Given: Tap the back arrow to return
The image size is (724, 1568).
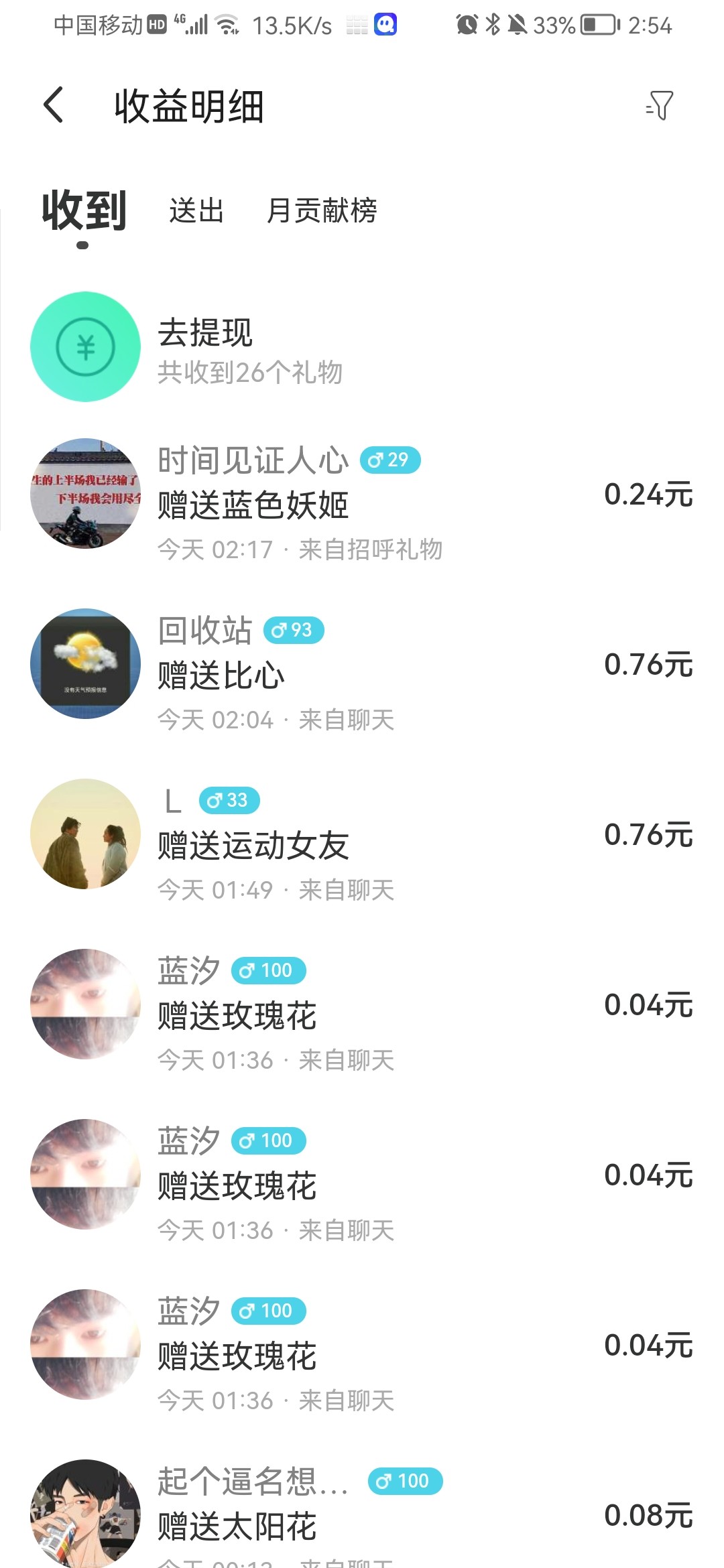Looking at the screenshot, I should click(54, 106).
